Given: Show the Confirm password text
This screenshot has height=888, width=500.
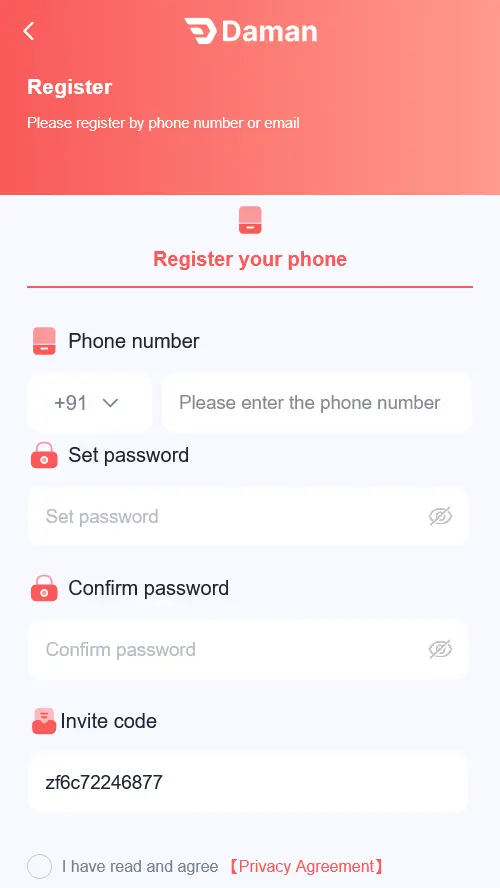Looking at the screenshot, I should (x=440, y=650).
